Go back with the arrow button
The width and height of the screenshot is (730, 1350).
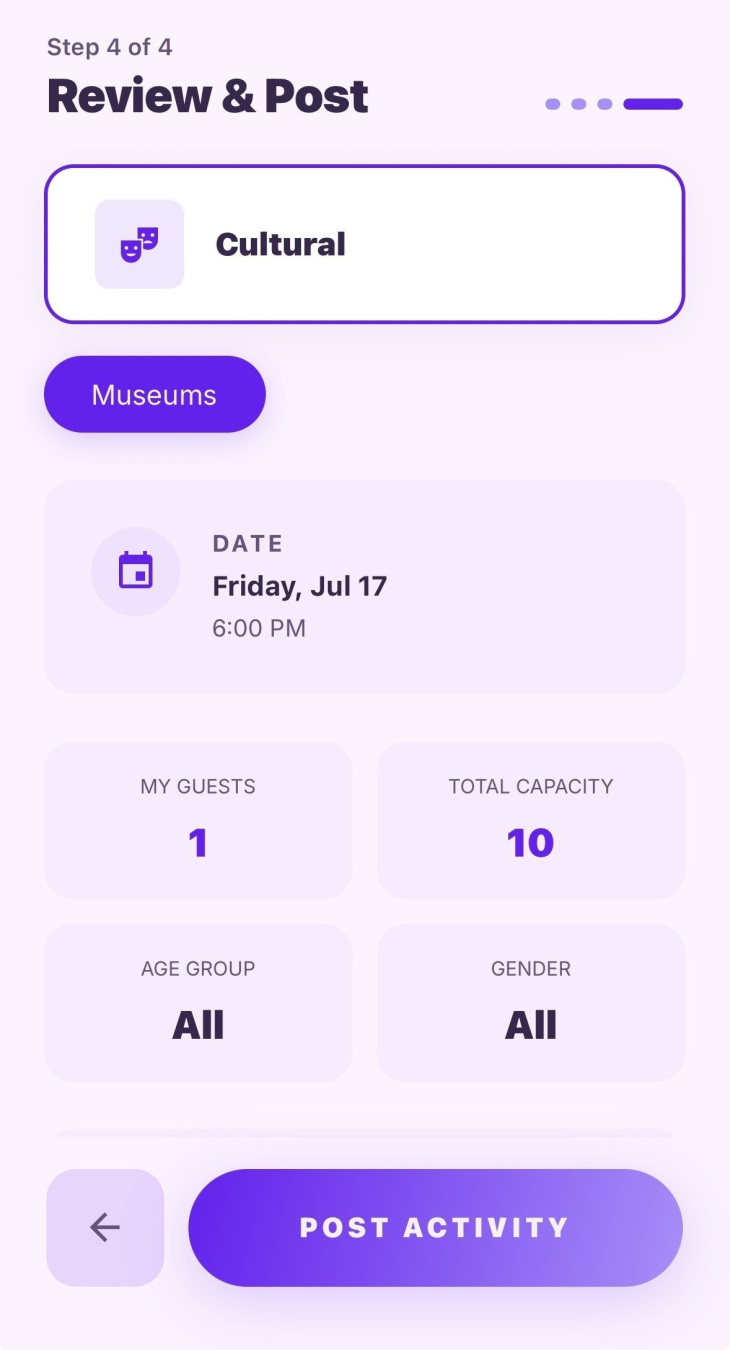105,1227
